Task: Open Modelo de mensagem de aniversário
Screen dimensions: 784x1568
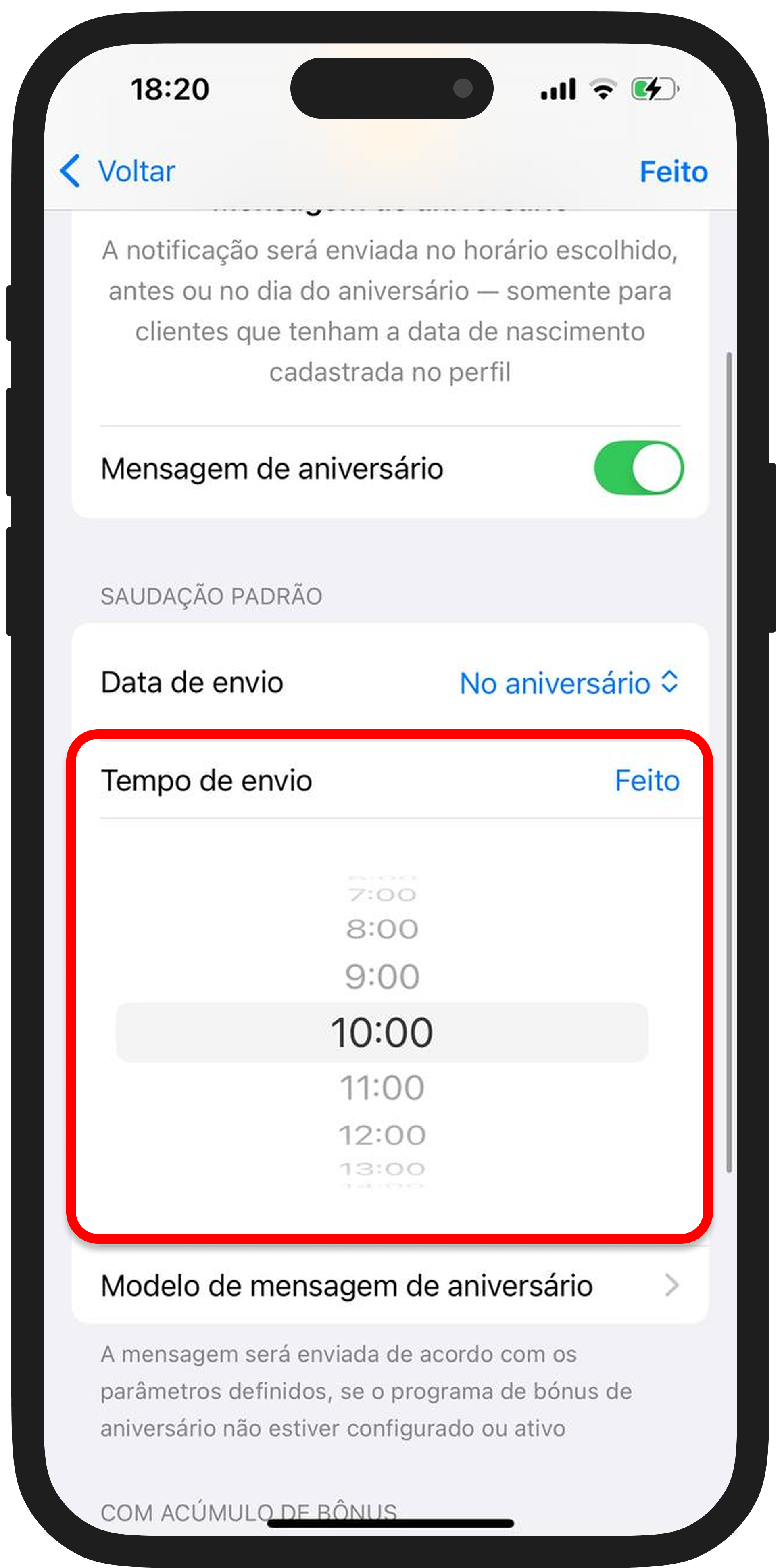Action: pyautogui.click(x=390, y=1286)
